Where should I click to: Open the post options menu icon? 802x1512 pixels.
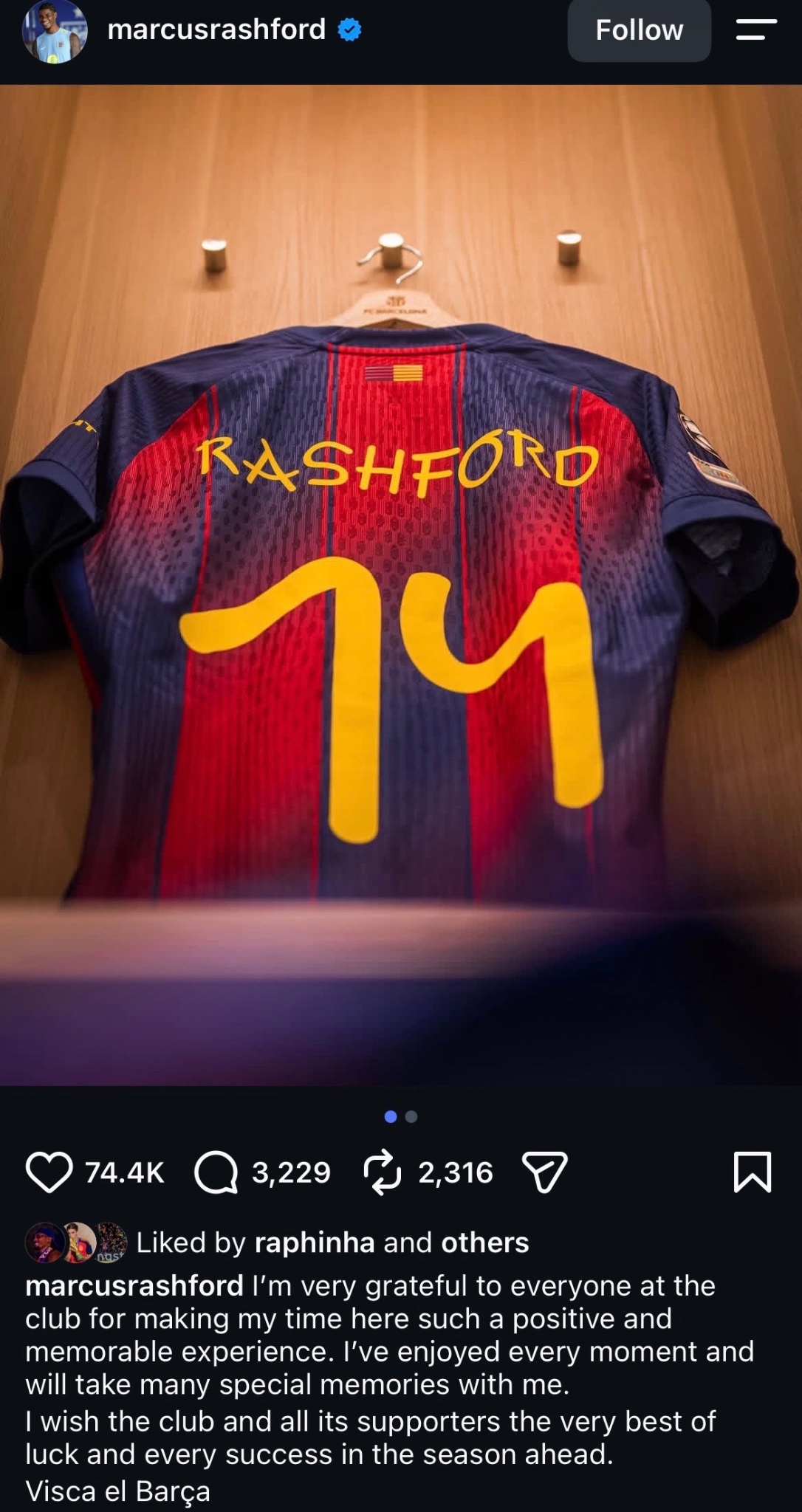coord(755,30)
